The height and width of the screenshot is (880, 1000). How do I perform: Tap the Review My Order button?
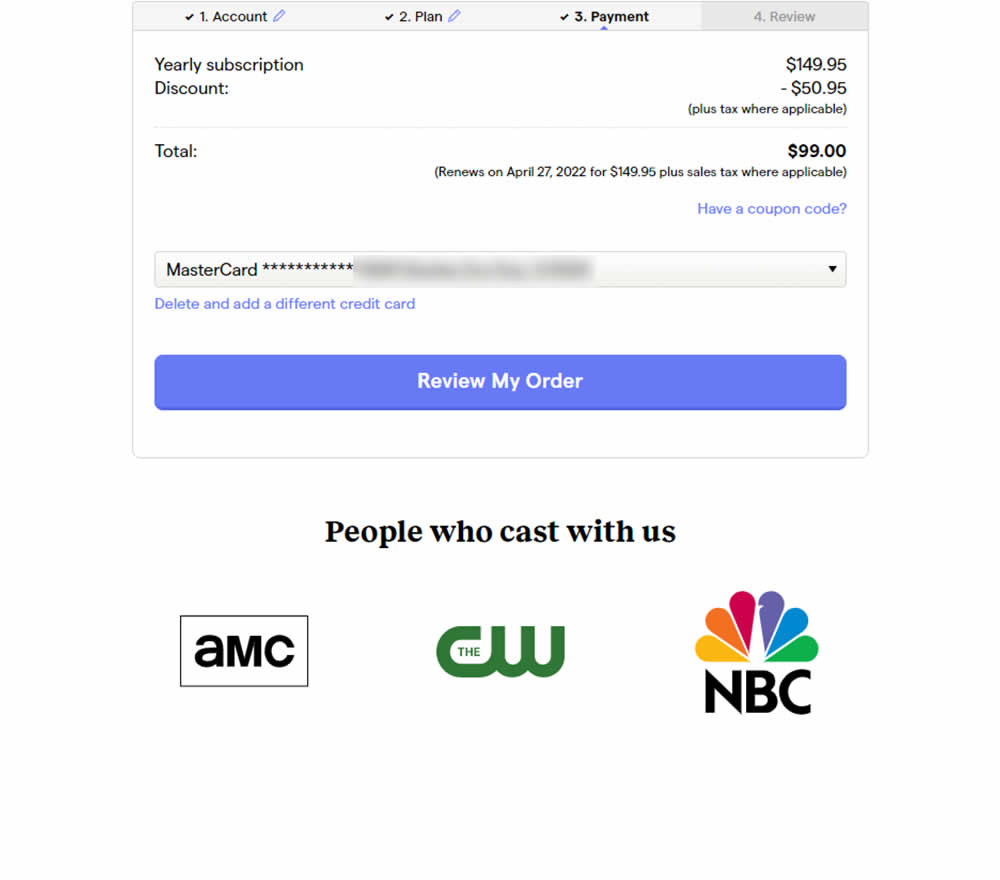point(500,382)
